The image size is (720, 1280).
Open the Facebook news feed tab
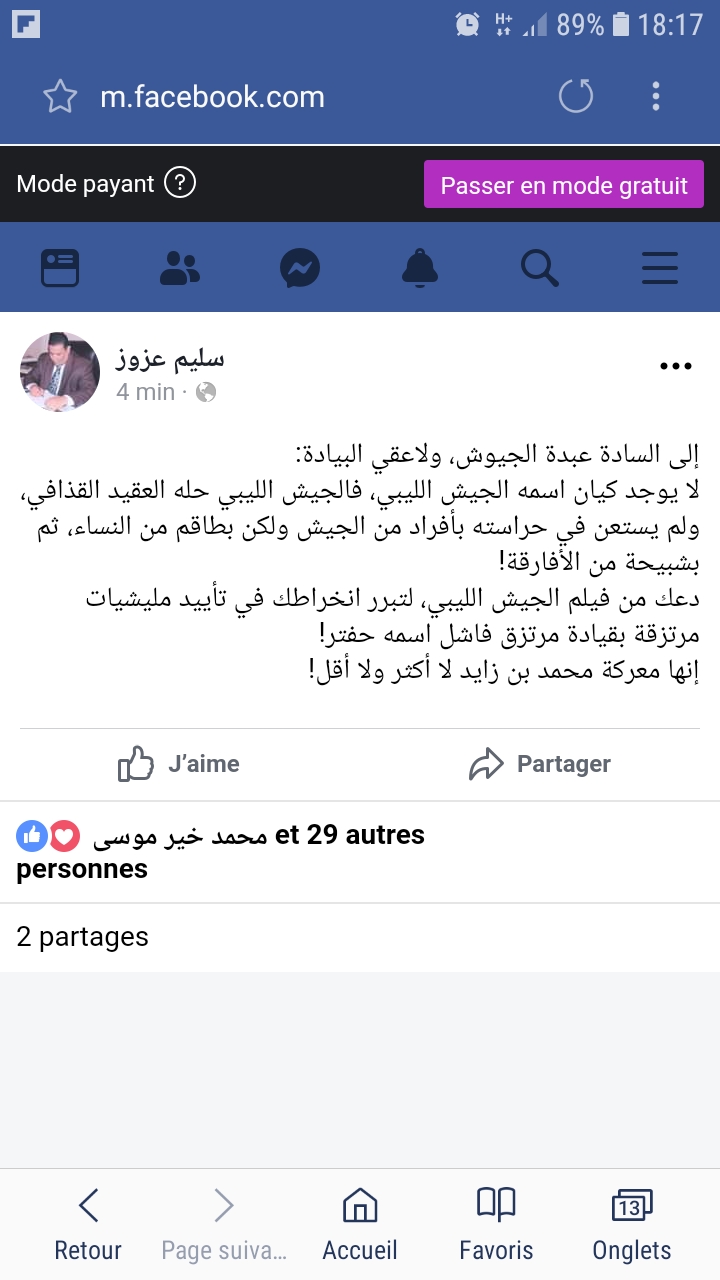click(60, 268)
